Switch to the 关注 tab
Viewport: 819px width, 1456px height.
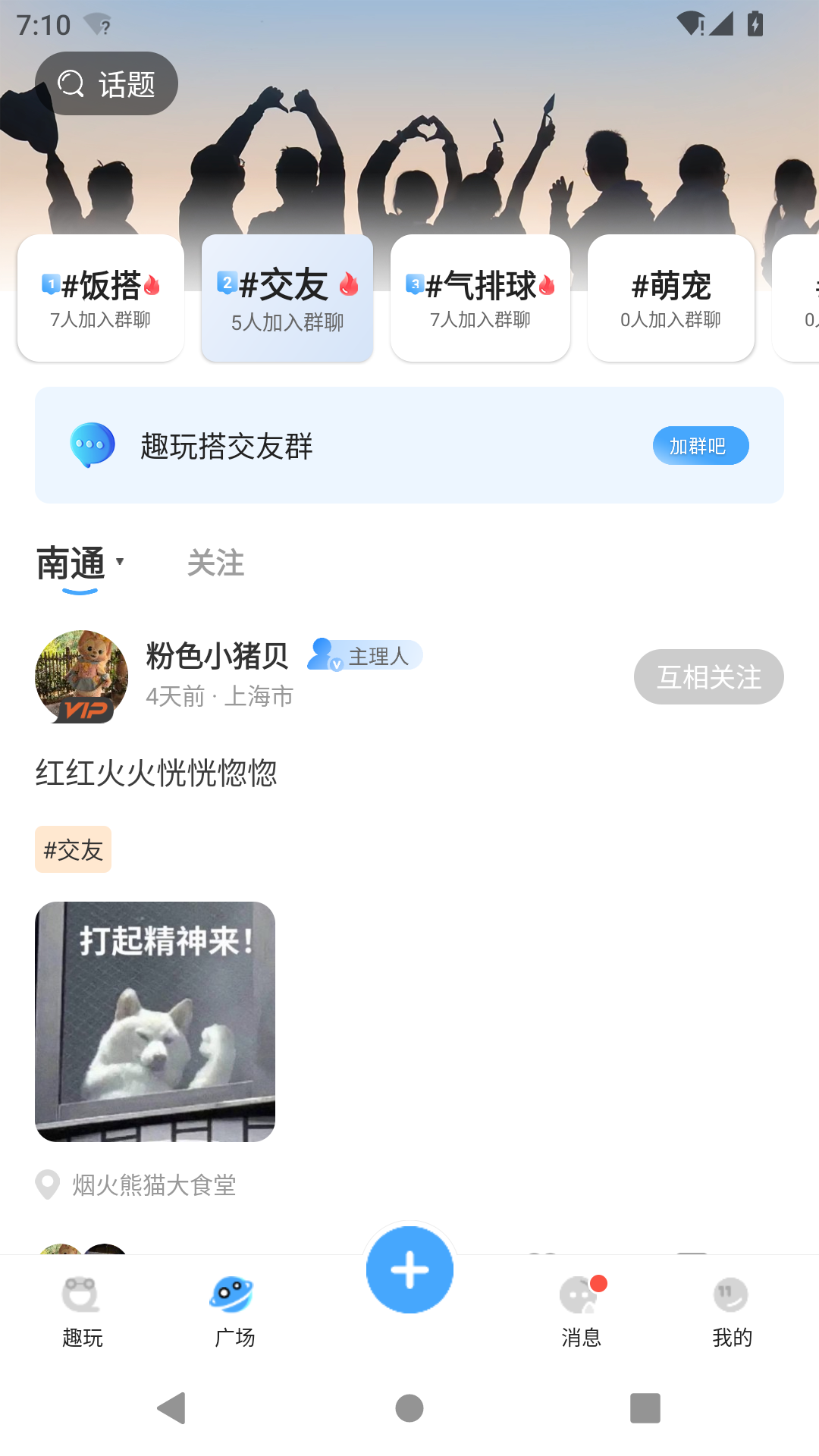(x=217, y=563)
